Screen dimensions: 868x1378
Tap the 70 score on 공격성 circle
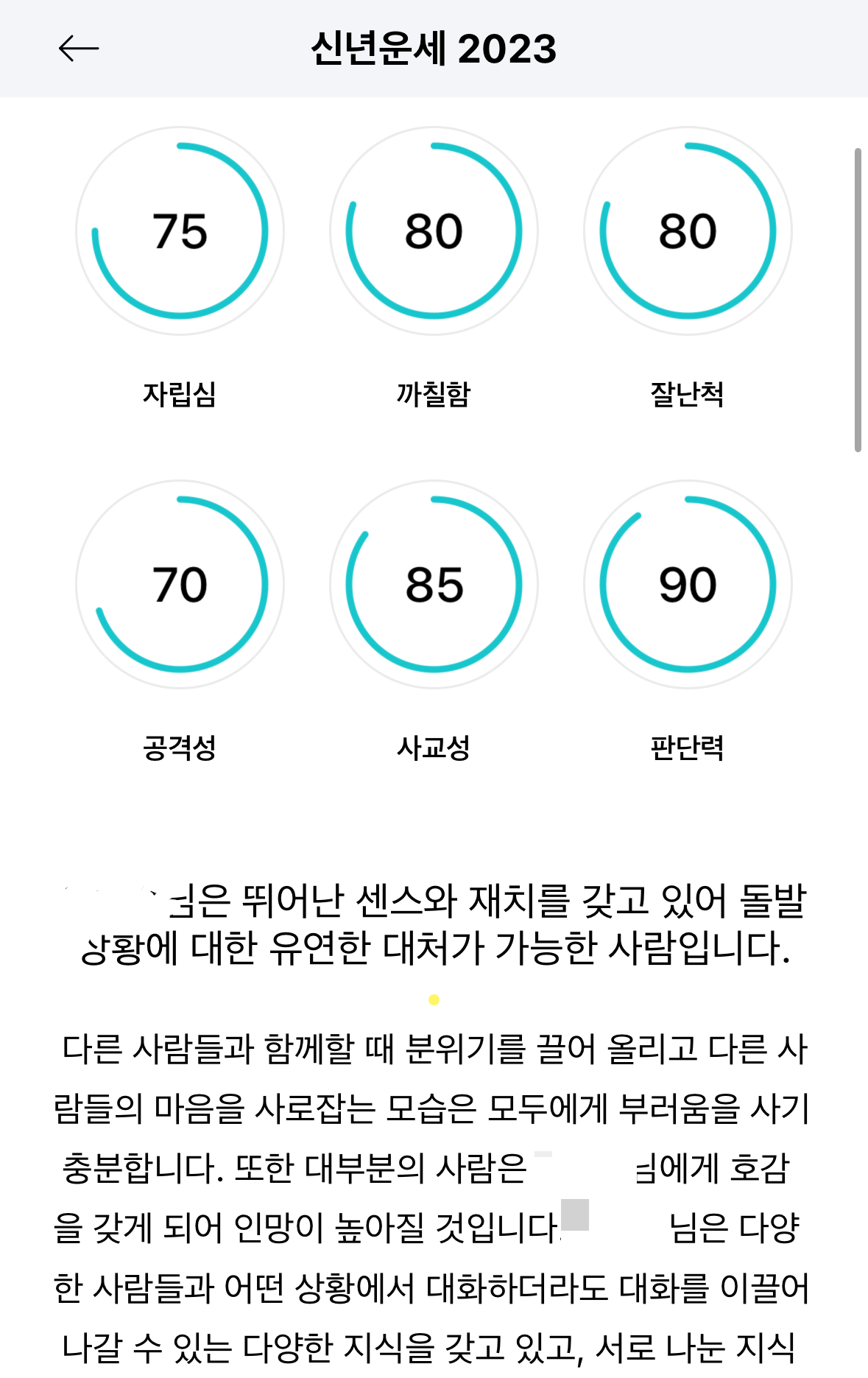[179, 584]
